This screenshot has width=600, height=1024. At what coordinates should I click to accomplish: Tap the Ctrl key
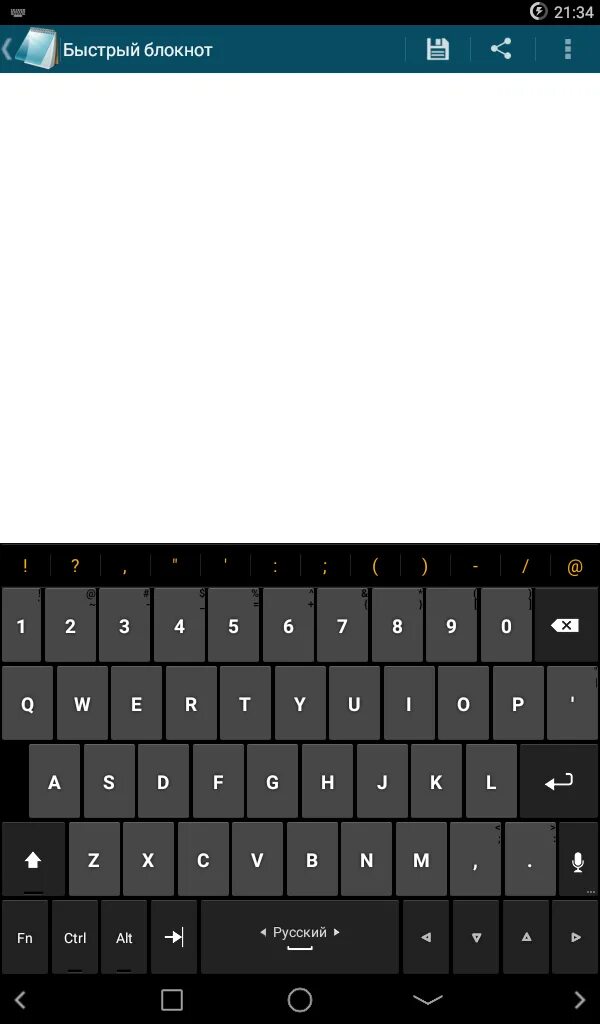pyautogui.click(x=75, y=938)
